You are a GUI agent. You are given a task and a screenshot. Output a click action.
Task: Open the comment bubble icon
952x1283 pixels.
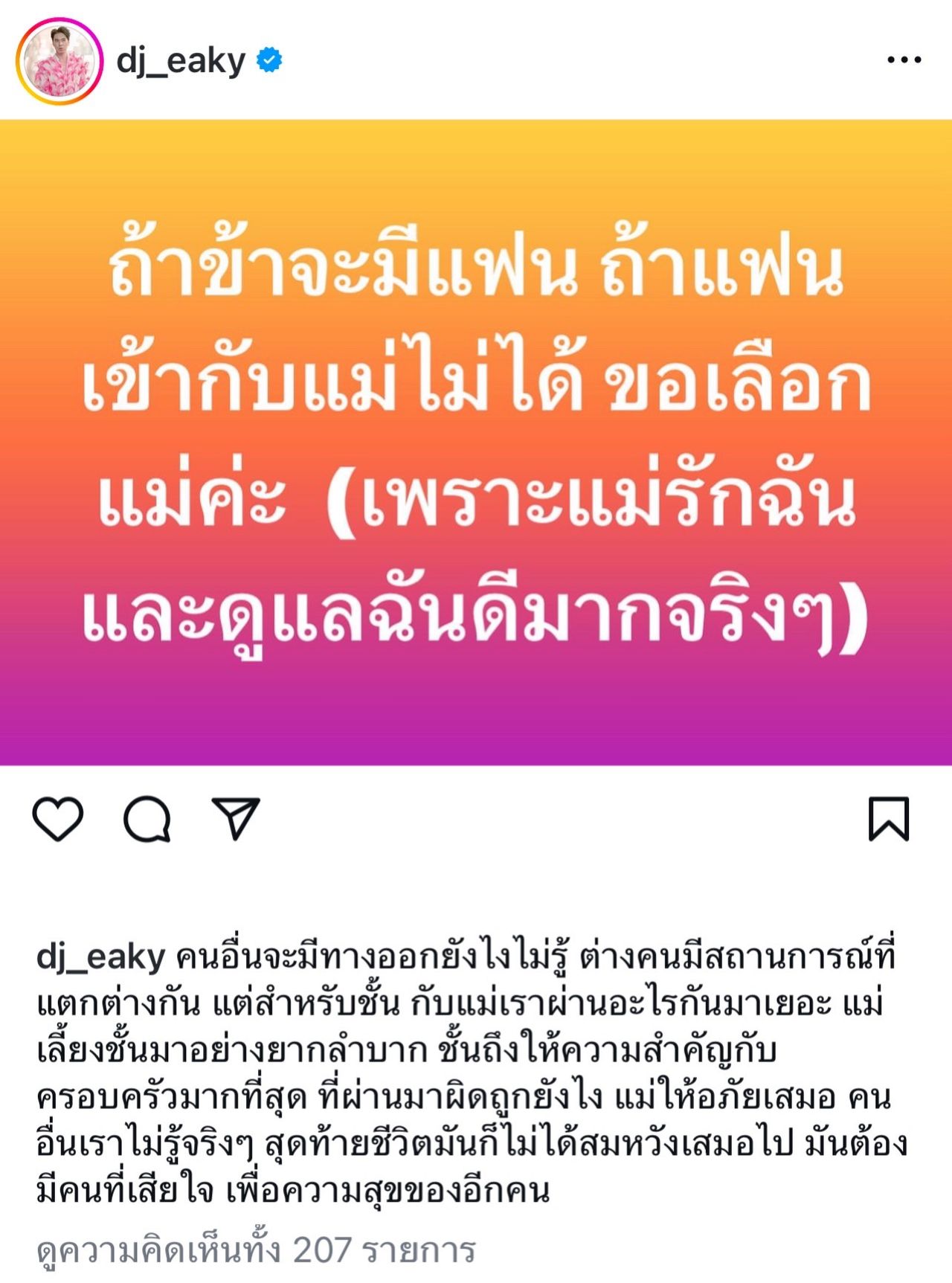[147, 819]
